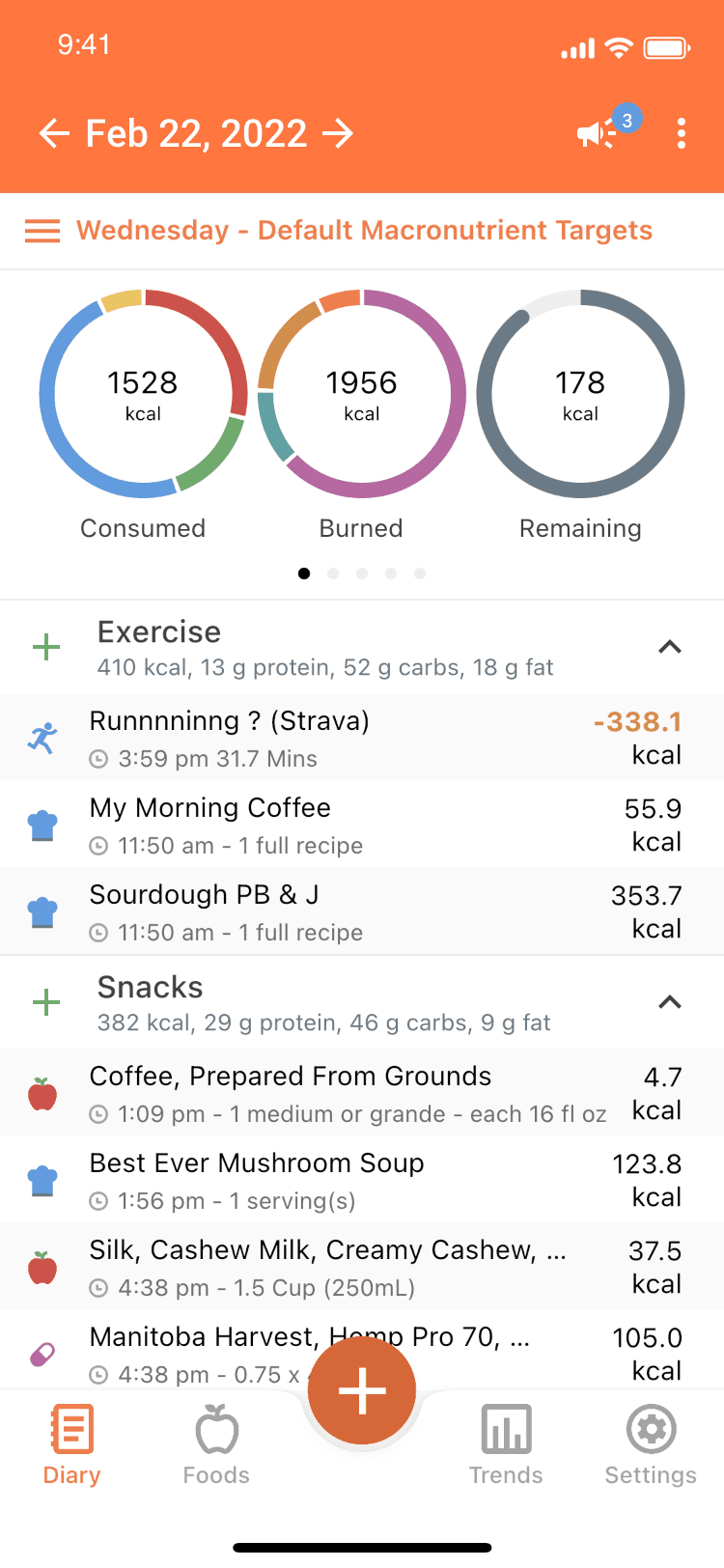Image resolution: width=724 pixels, height=1568 pixels.
Task: Collapse the Snacks section
Action: (670, 1002)
